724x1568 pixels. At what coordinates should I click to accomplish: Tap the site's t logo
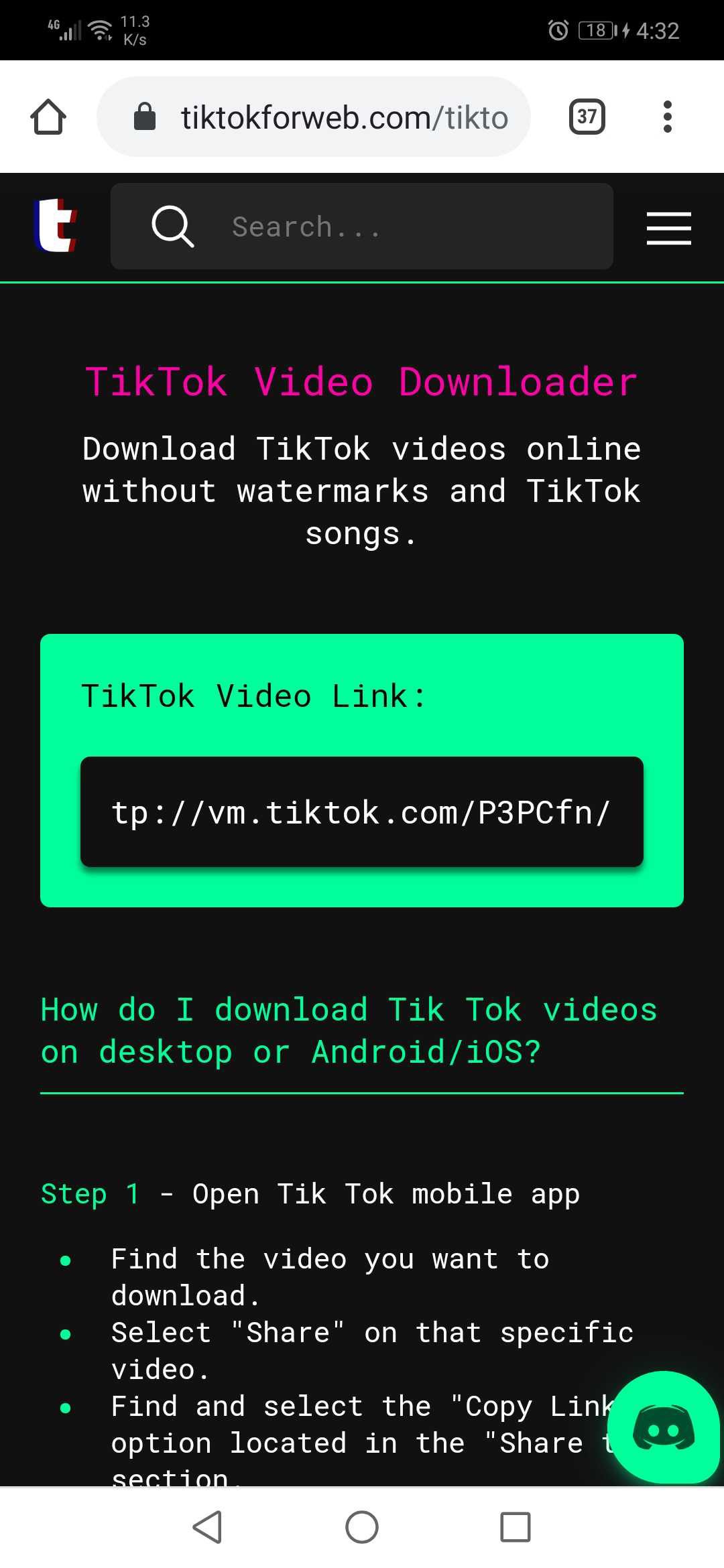coord(55,226)
